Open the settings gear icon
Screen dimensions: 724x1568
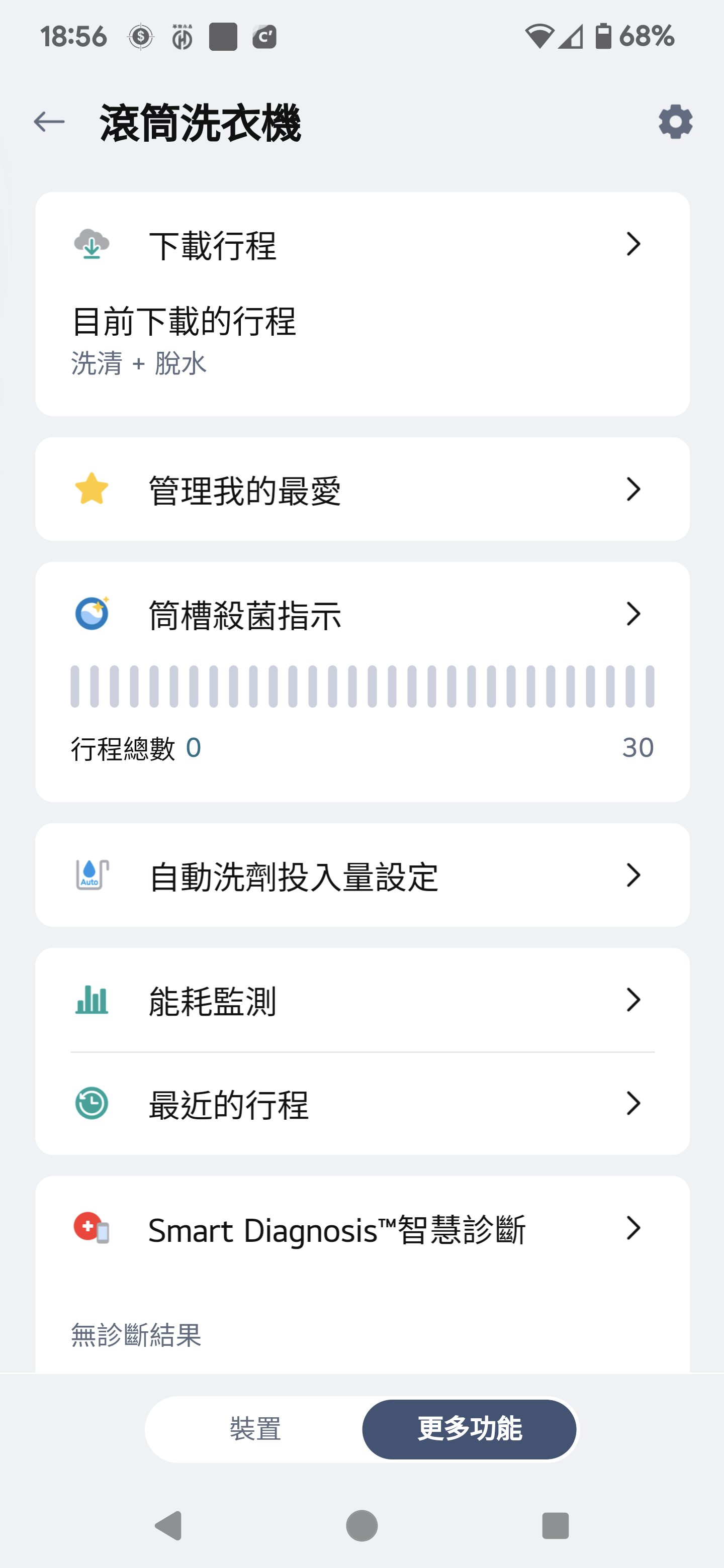(675, 122)
